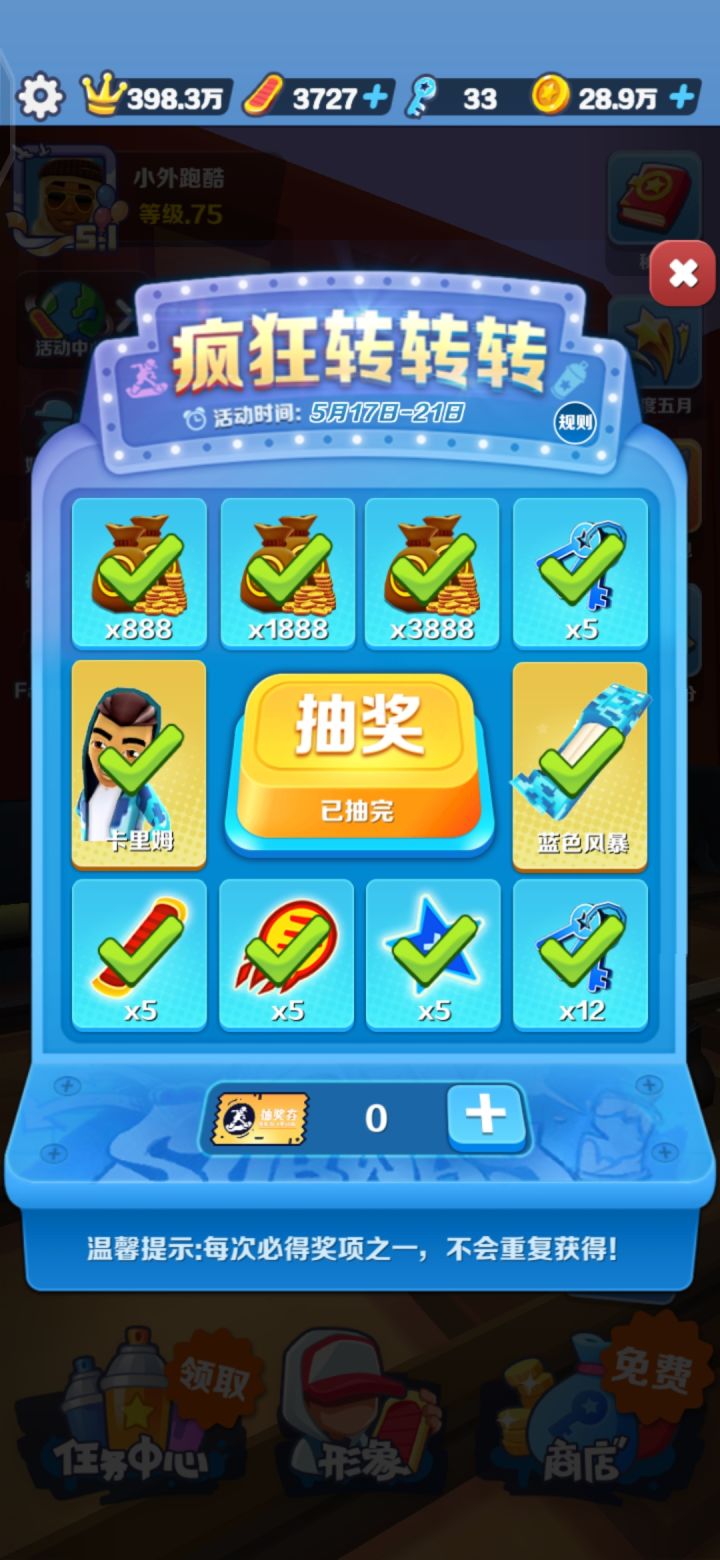Click the gold coin currency icon
This screenshot has height=1560, width=720.
tap(553, 95)
